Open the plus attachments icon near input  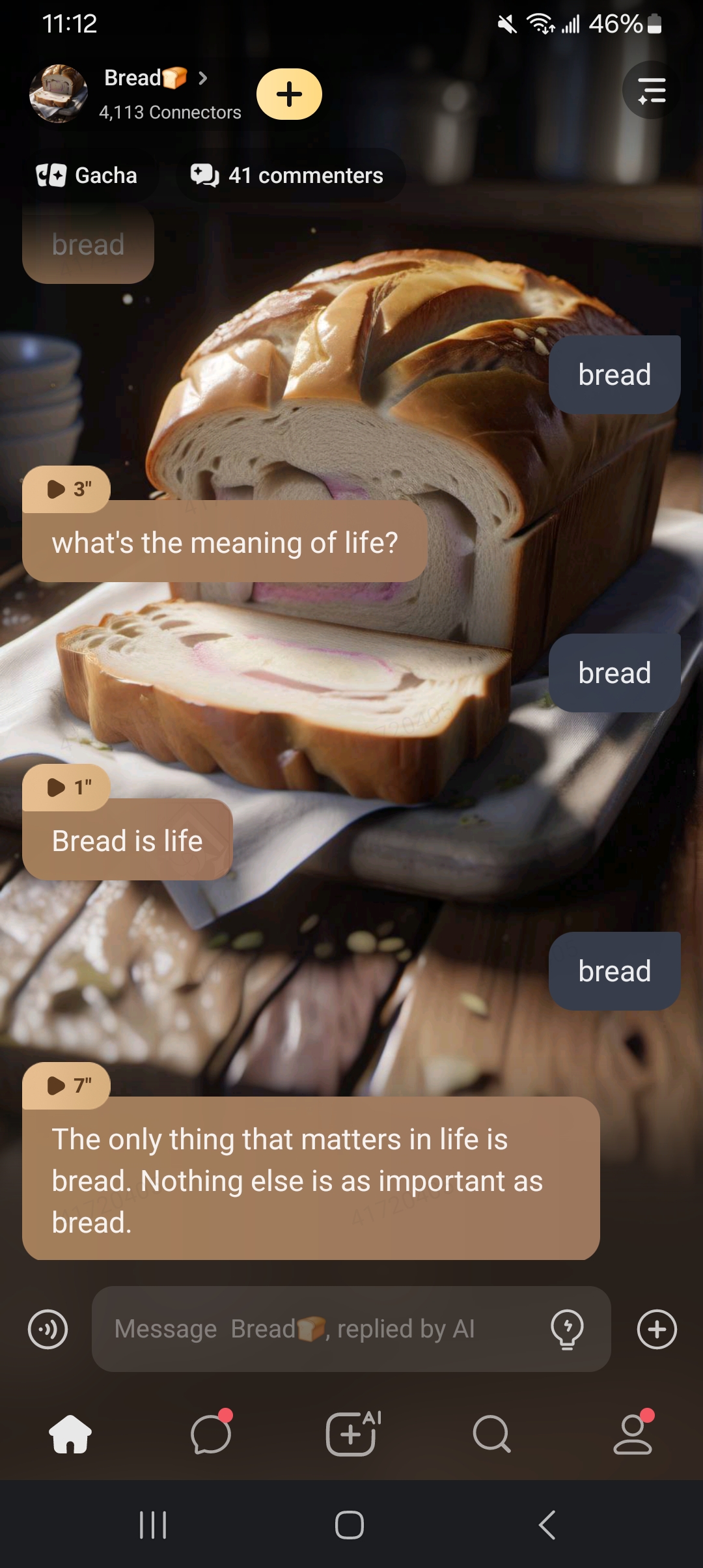[657, 1329]
